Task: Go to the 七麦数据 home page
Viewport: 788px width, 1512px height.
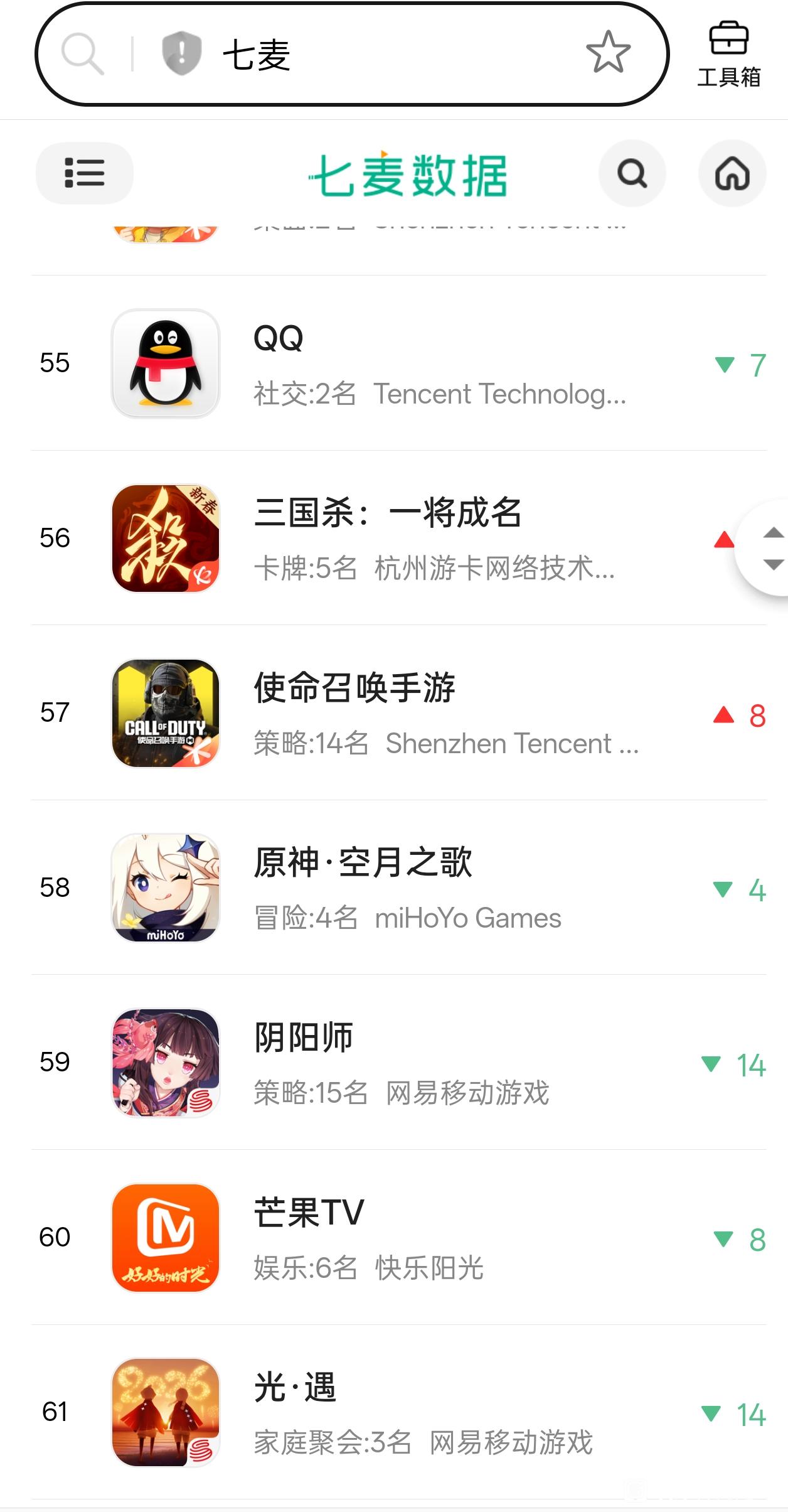Action: tap(732, 173)
